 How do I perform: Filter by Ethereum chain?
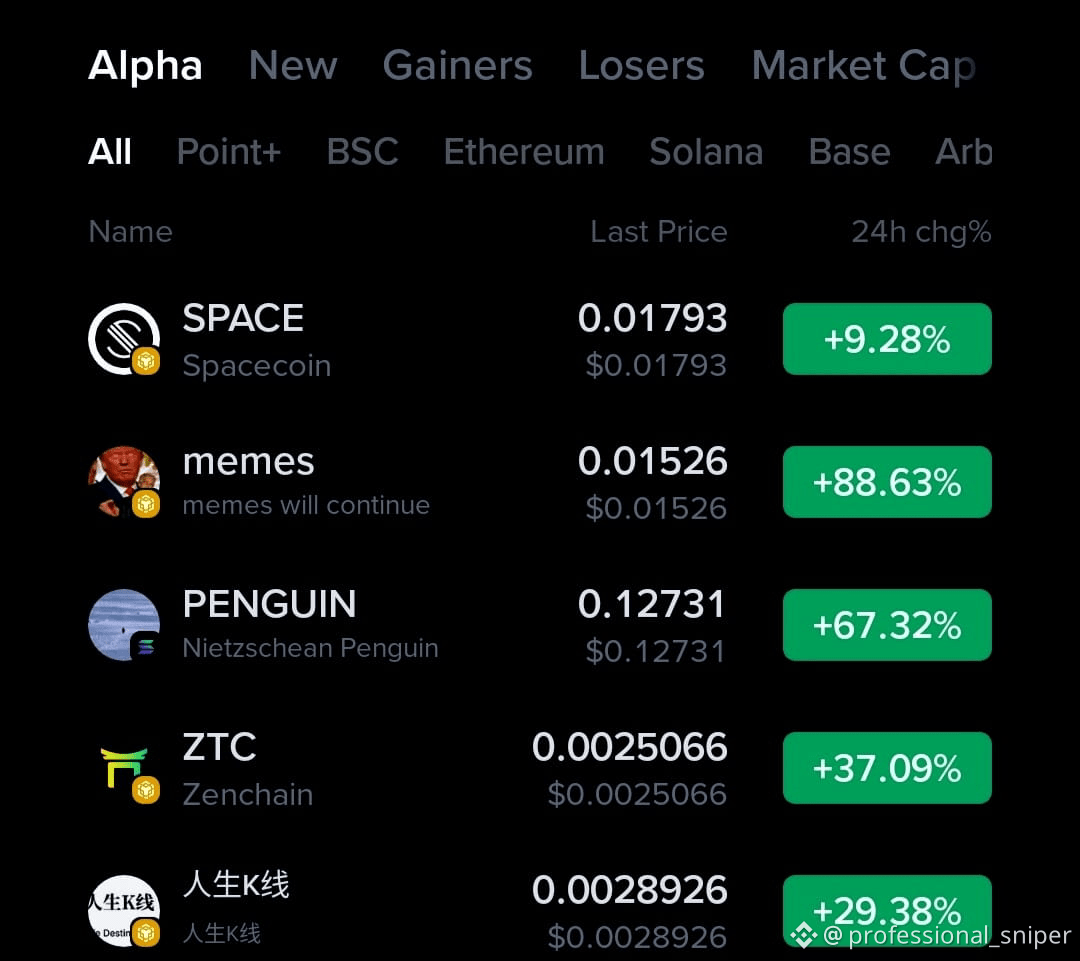(x=523, y=152)
